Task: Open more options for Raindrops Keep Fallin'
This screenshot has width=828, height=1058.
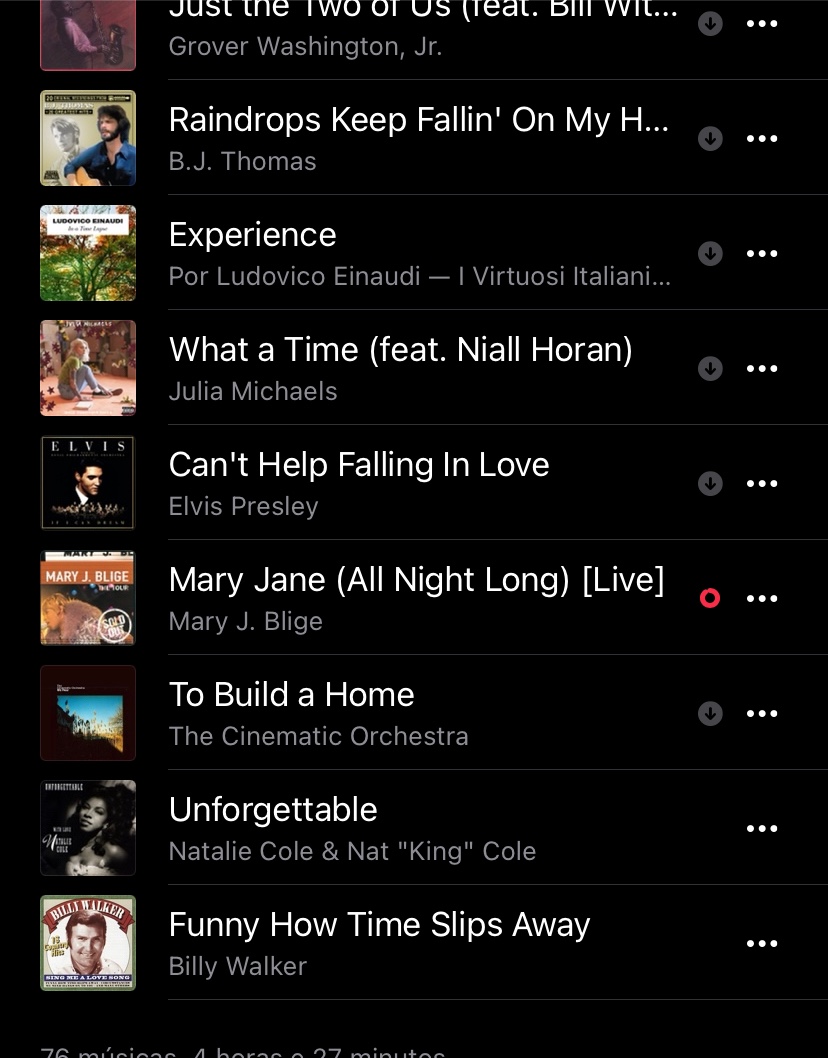Action: pyautogui.click(x=762, y=138)
